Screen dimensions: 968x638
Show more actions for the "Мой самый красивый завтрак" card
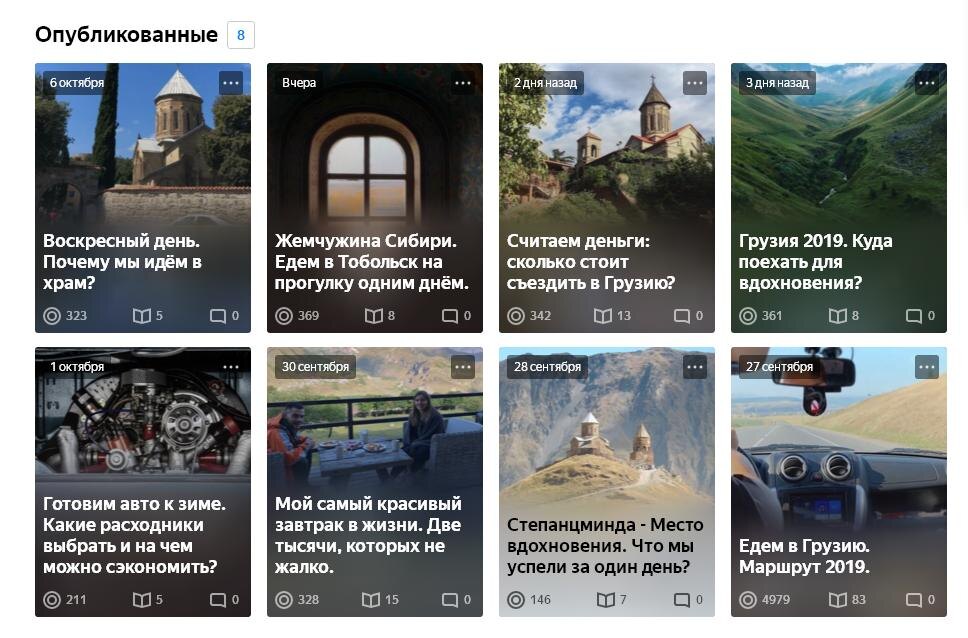pos(463,367)
